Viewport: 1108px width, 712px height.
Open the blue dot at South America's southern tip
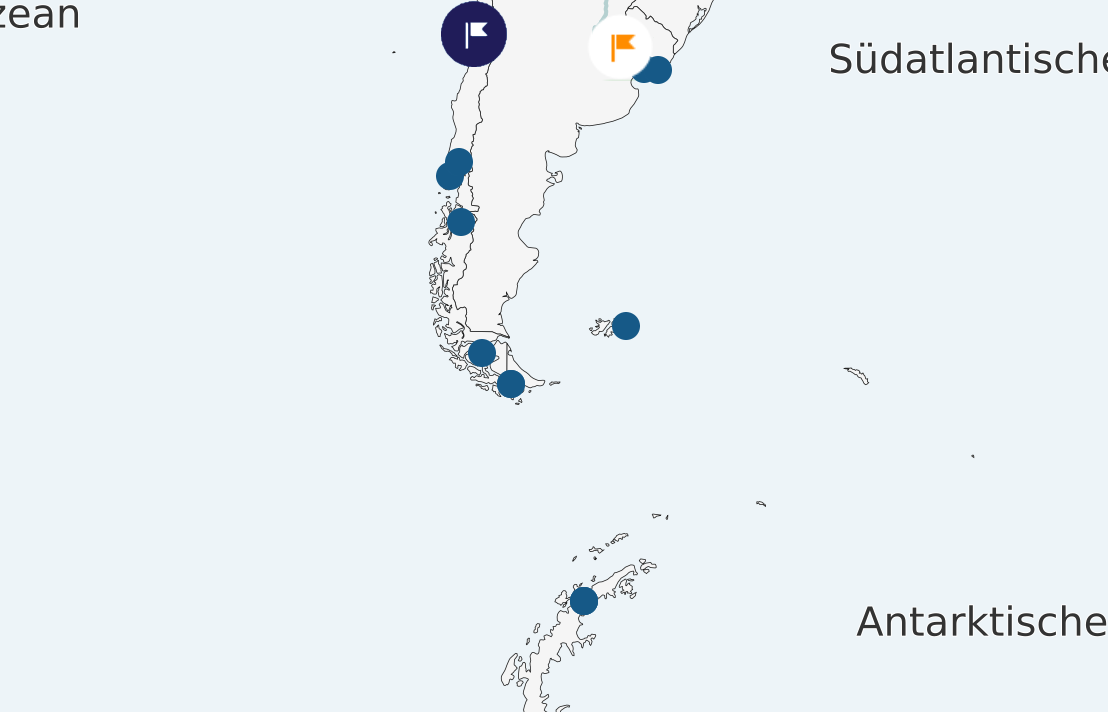point(511,384)
